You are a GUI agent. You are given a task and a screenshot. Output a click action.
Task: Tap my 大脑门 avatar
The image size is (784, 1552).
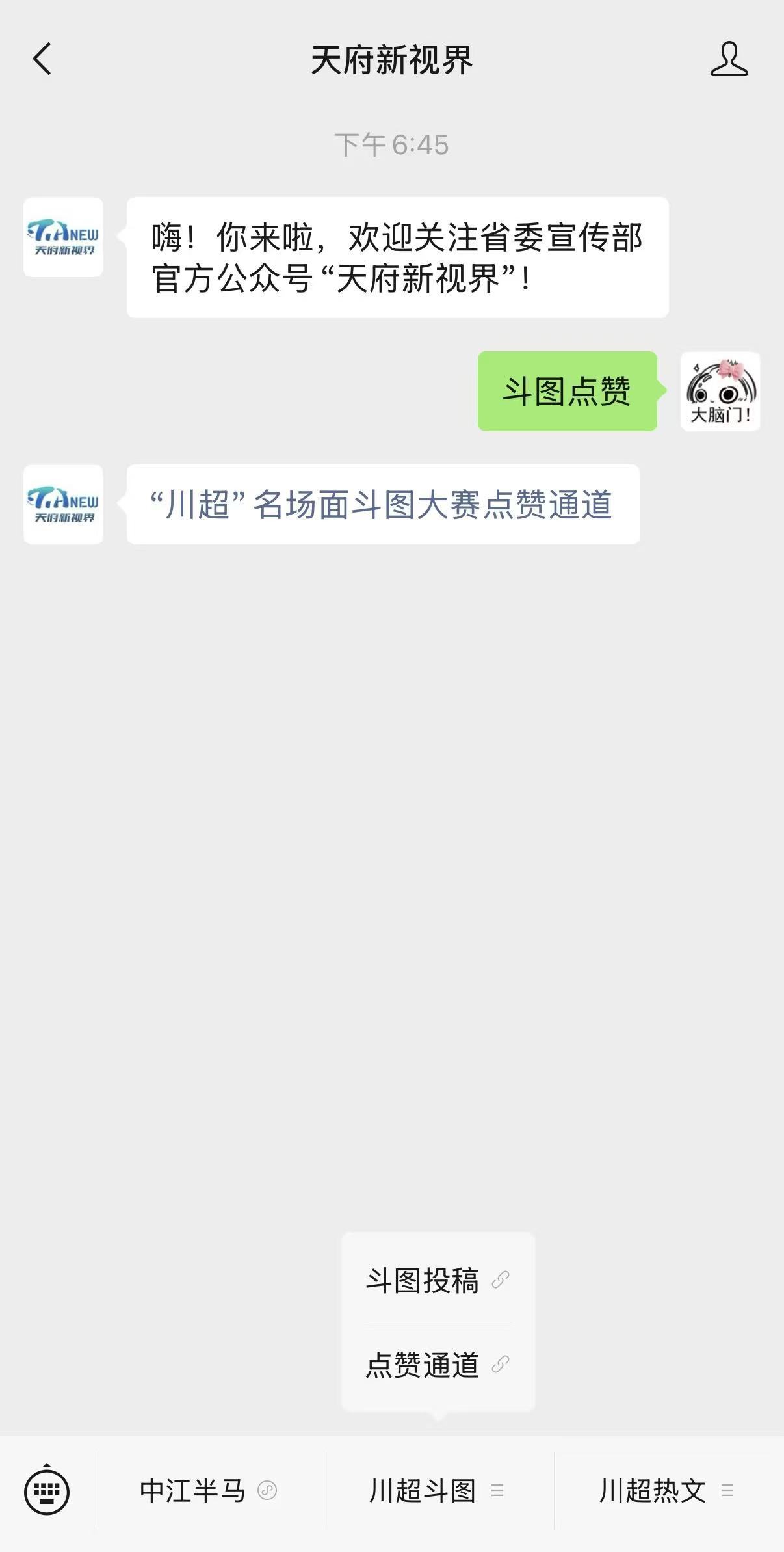pyautogui.click(x=720, y=392)
